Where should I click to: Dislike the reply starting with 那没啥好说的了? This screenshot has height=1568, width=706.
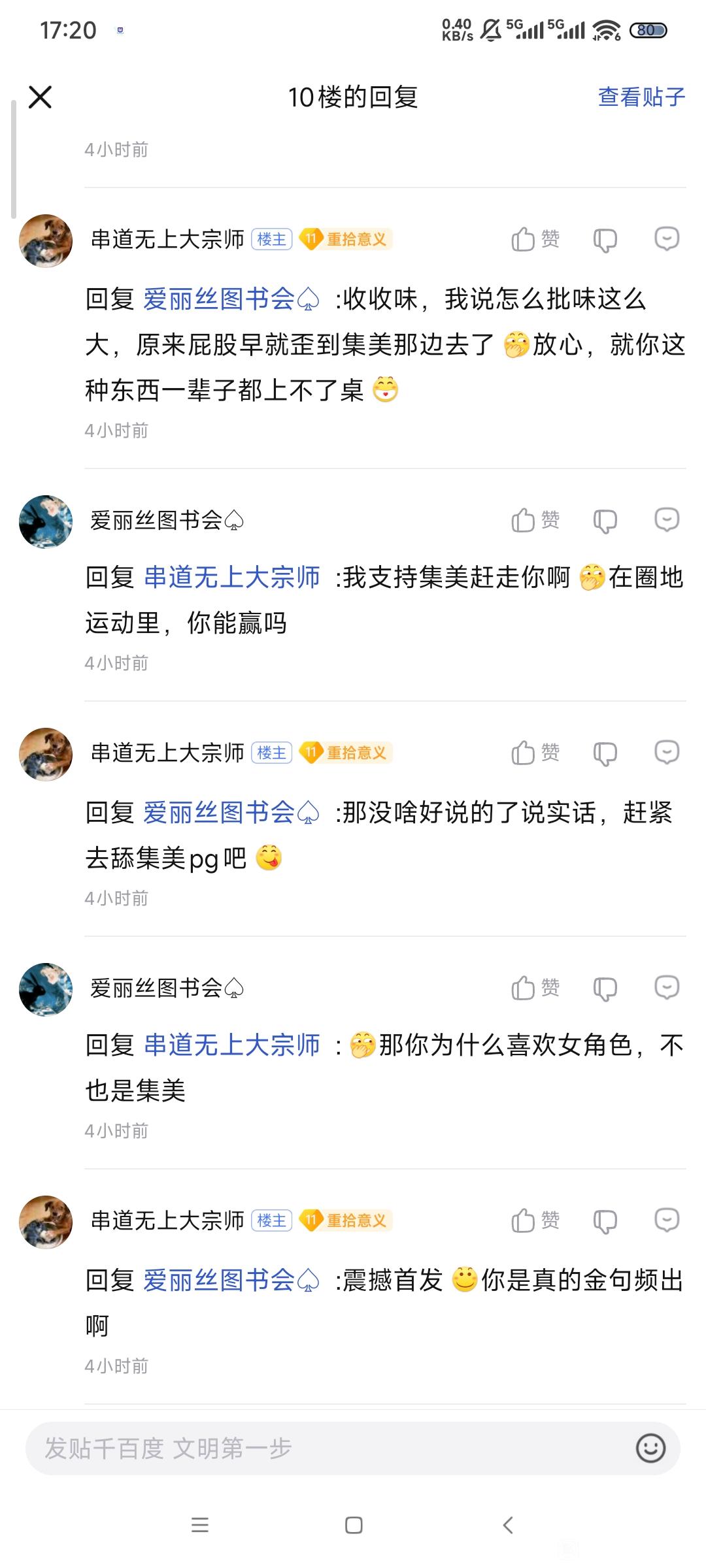point(605,753)
